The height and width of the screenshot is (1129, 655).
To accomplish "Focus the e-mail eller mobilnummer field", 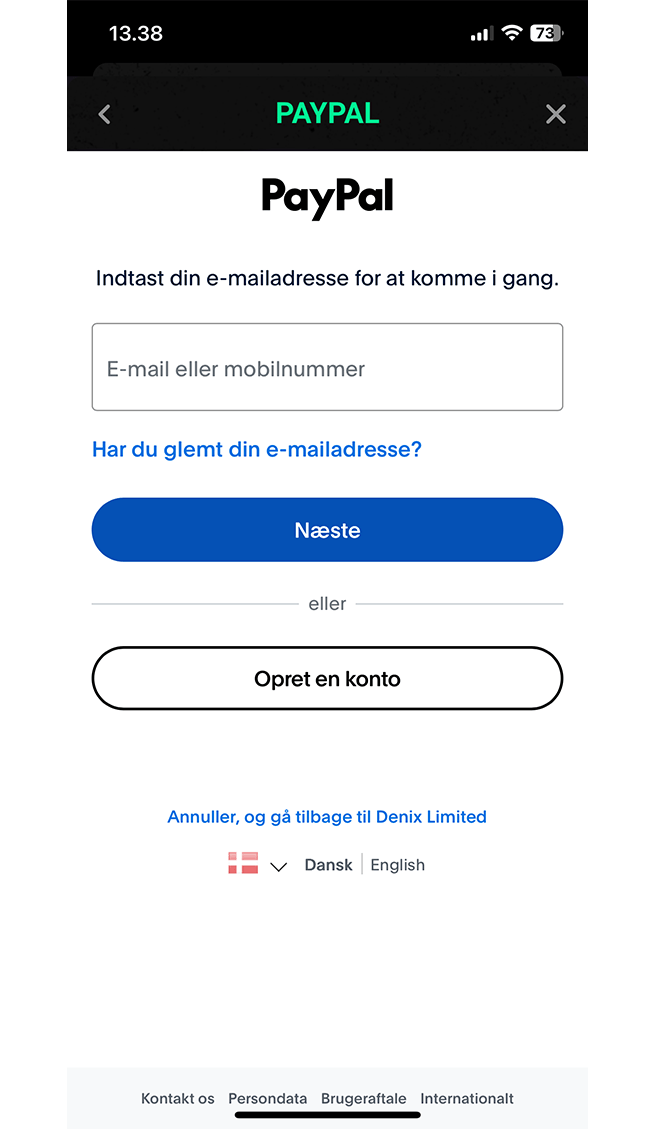I will coord(327,368).
